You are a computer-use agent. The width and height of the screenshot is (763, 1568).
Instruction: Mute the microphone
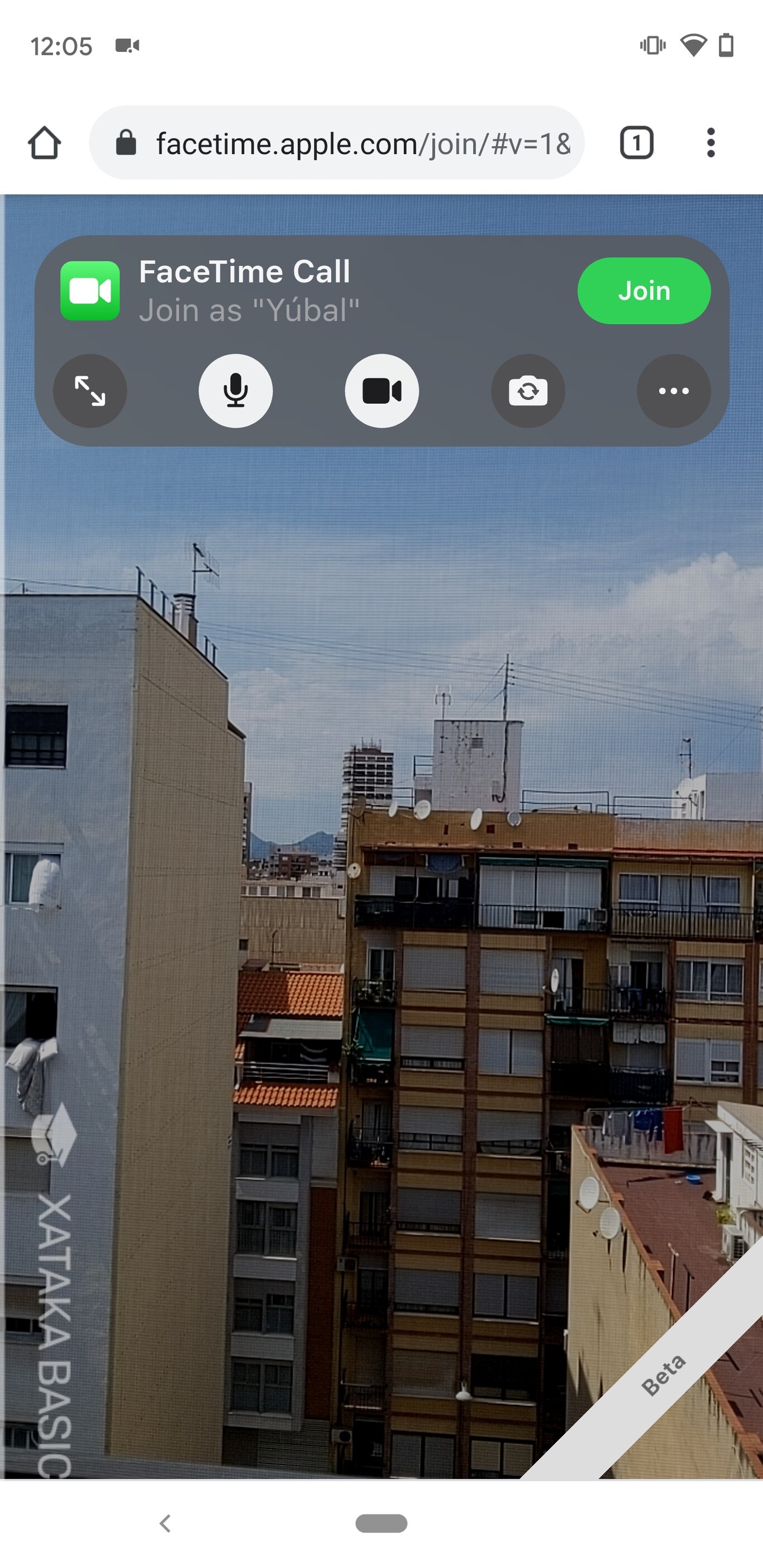click(x=236, y=392)
